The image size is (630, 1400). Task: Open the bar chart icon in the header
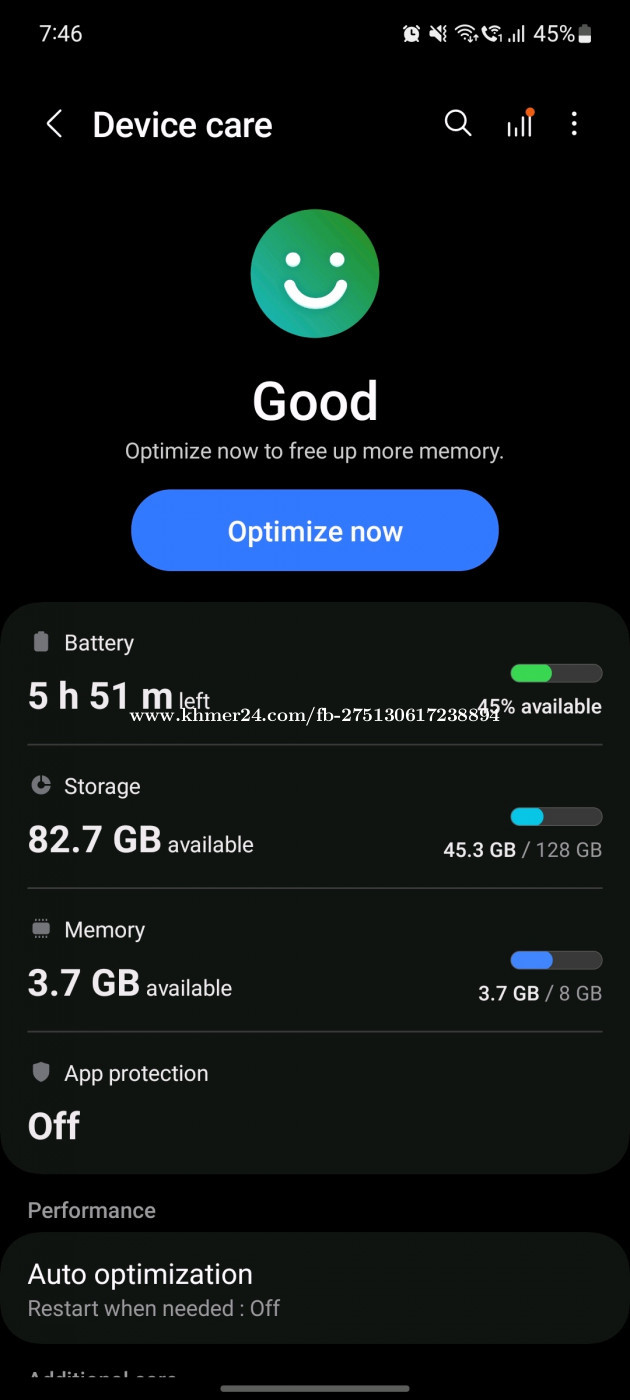pyautogui.click(x=520, y=124)
